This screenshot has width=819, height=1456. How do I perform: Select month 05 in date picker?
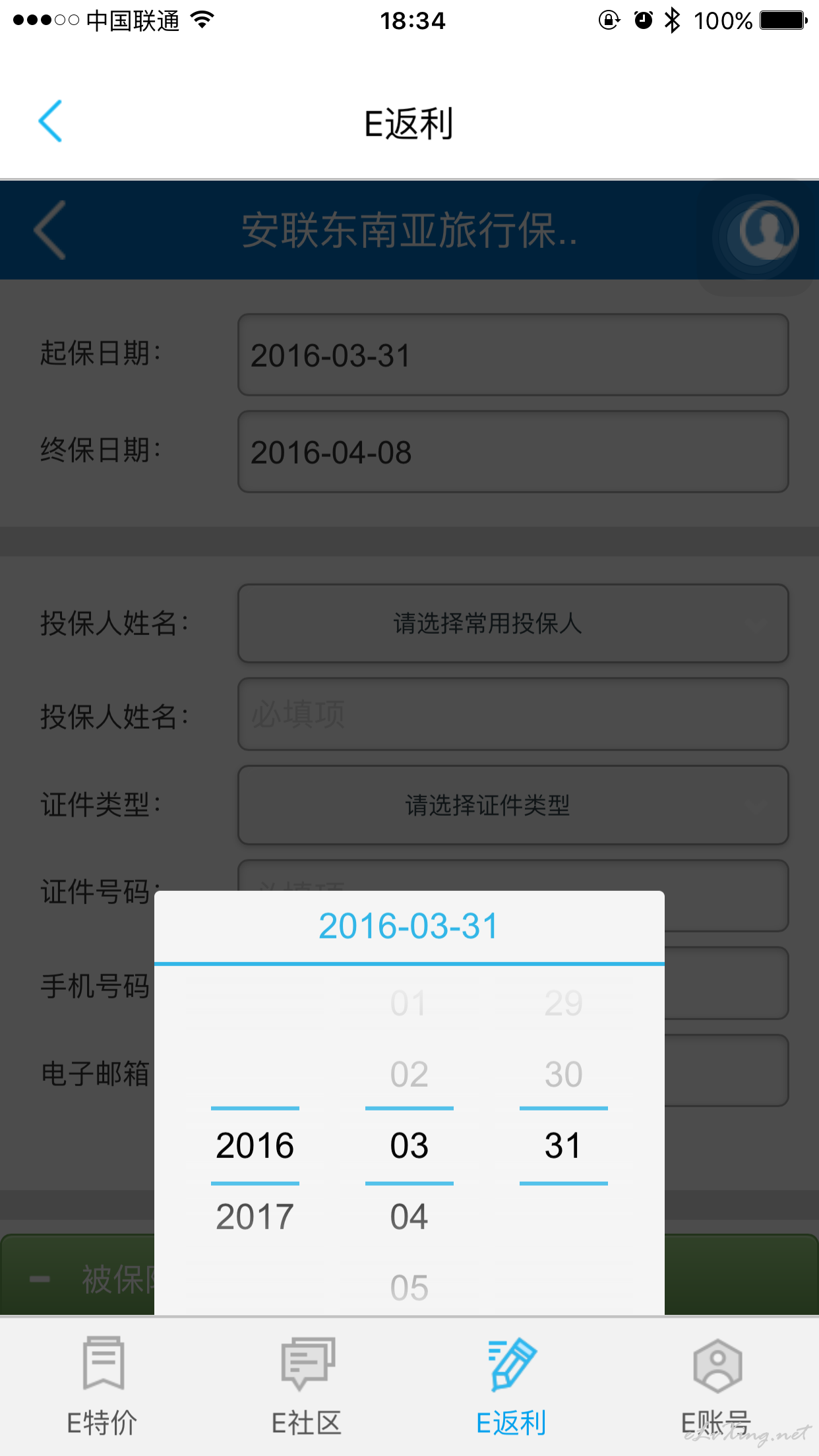409,1288
